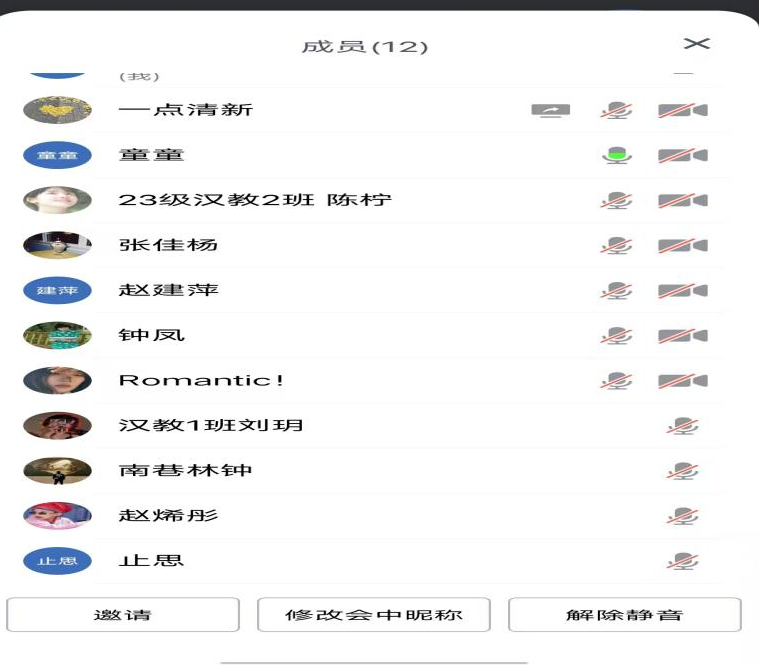Screen dimensions: 759x666
Task: Select member 张佳杨
Action: [167, 245]
